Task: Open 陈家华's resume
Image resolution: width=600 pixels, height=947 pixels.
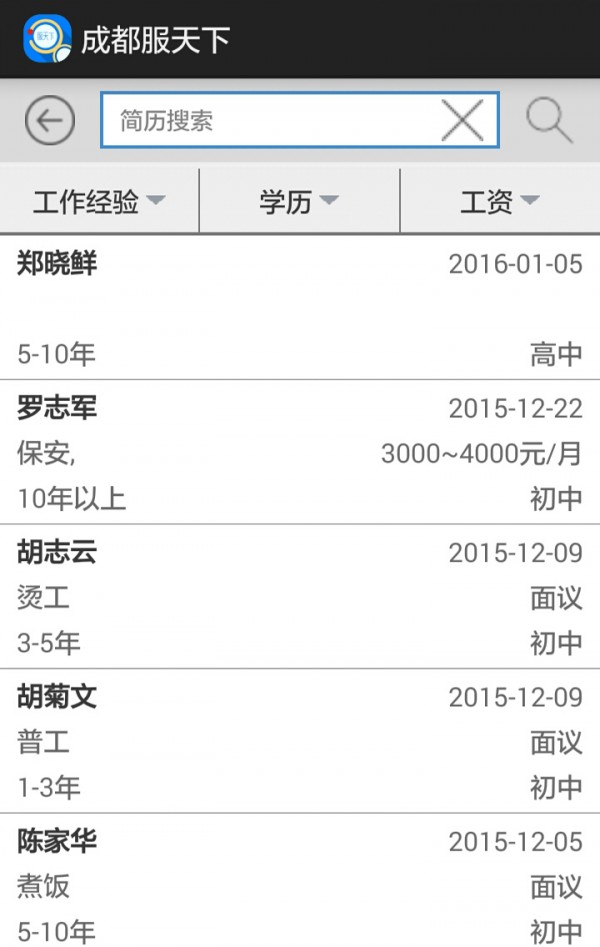Action: 300,884
